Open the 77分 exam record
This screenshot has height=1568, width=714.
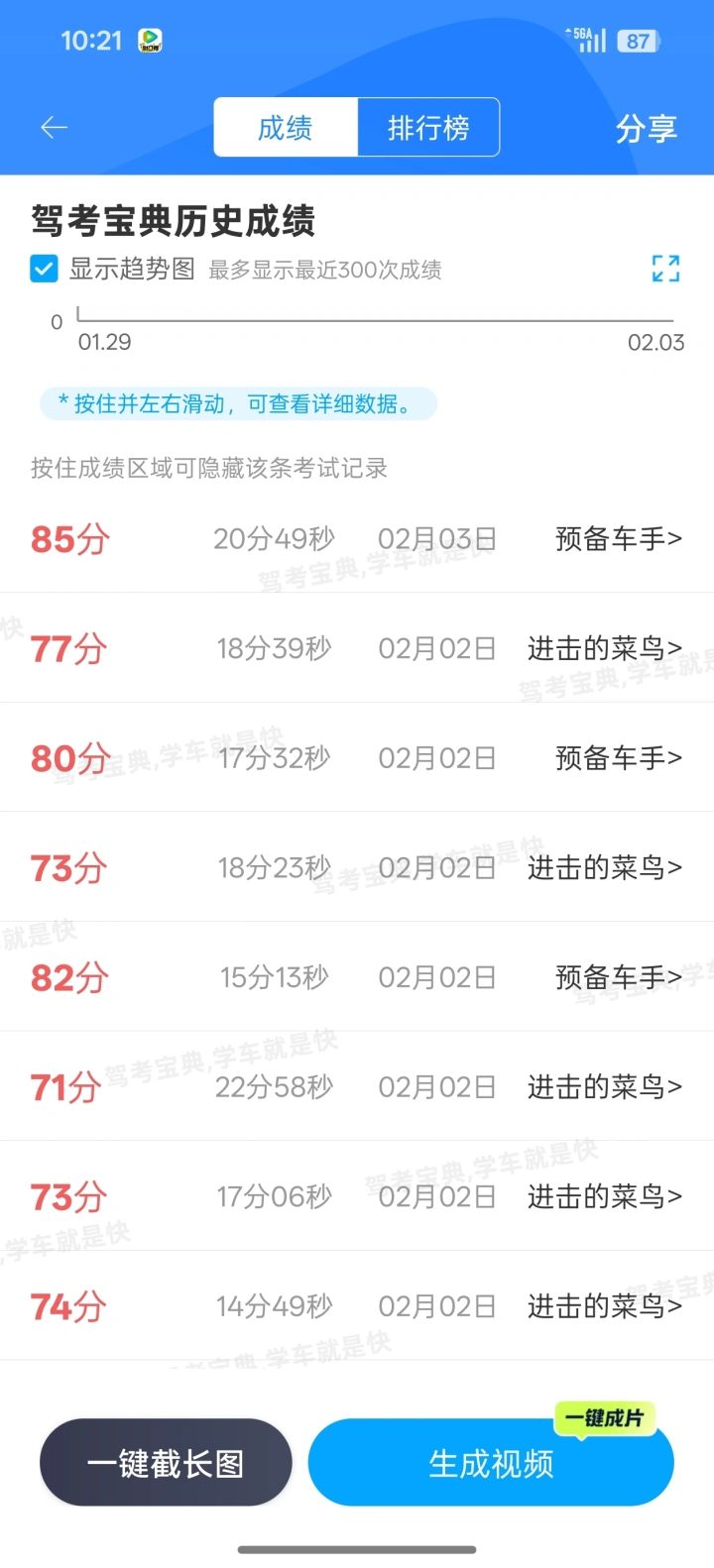click(357, 649)
